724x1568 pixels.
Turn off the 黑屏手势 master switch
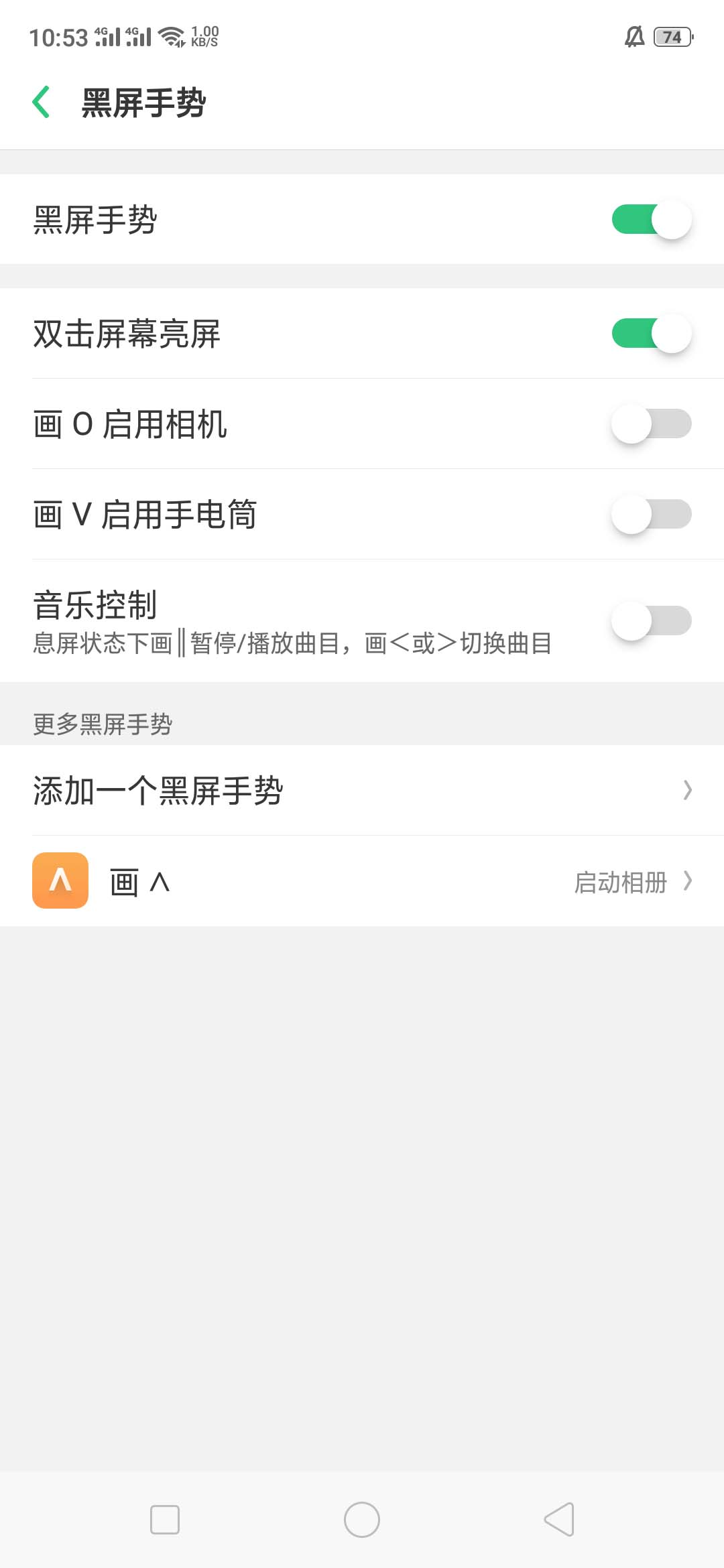pos(651,220)
